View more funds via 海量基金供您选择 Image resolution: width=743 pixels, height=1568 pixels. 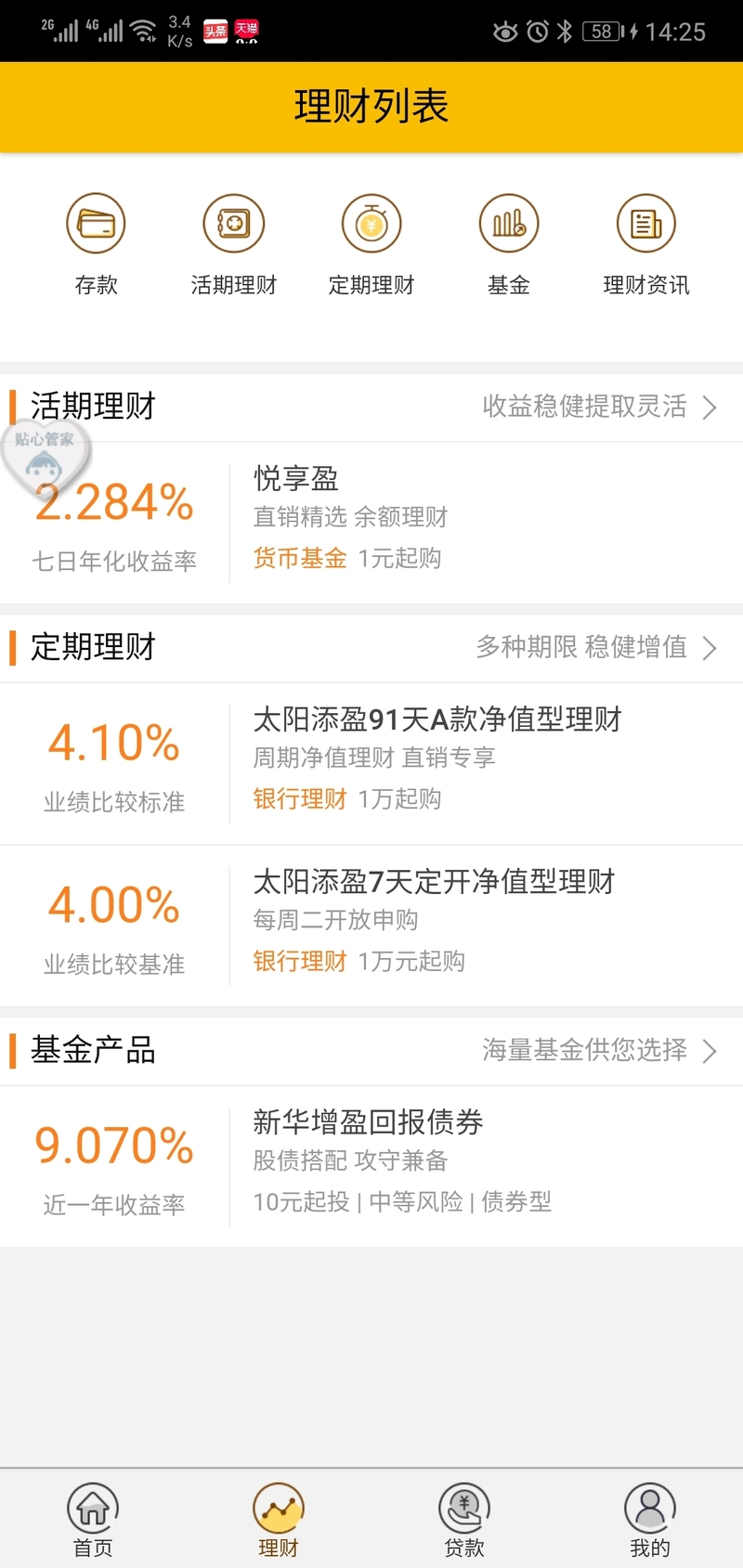(600, 1050)
